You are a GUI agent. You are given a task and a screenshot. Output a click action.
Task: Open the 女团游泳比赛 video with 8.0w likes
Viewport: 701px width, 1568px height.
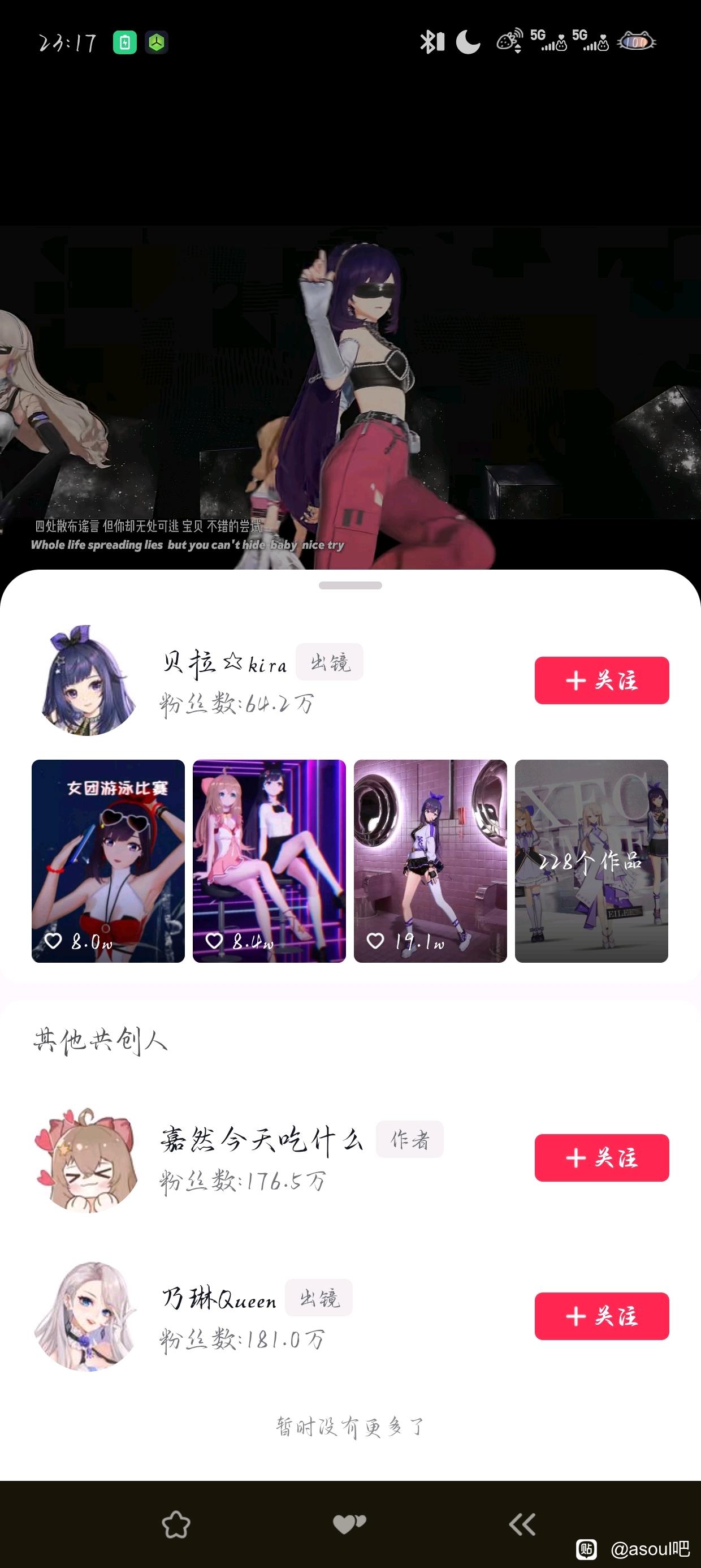click(109, 861)
